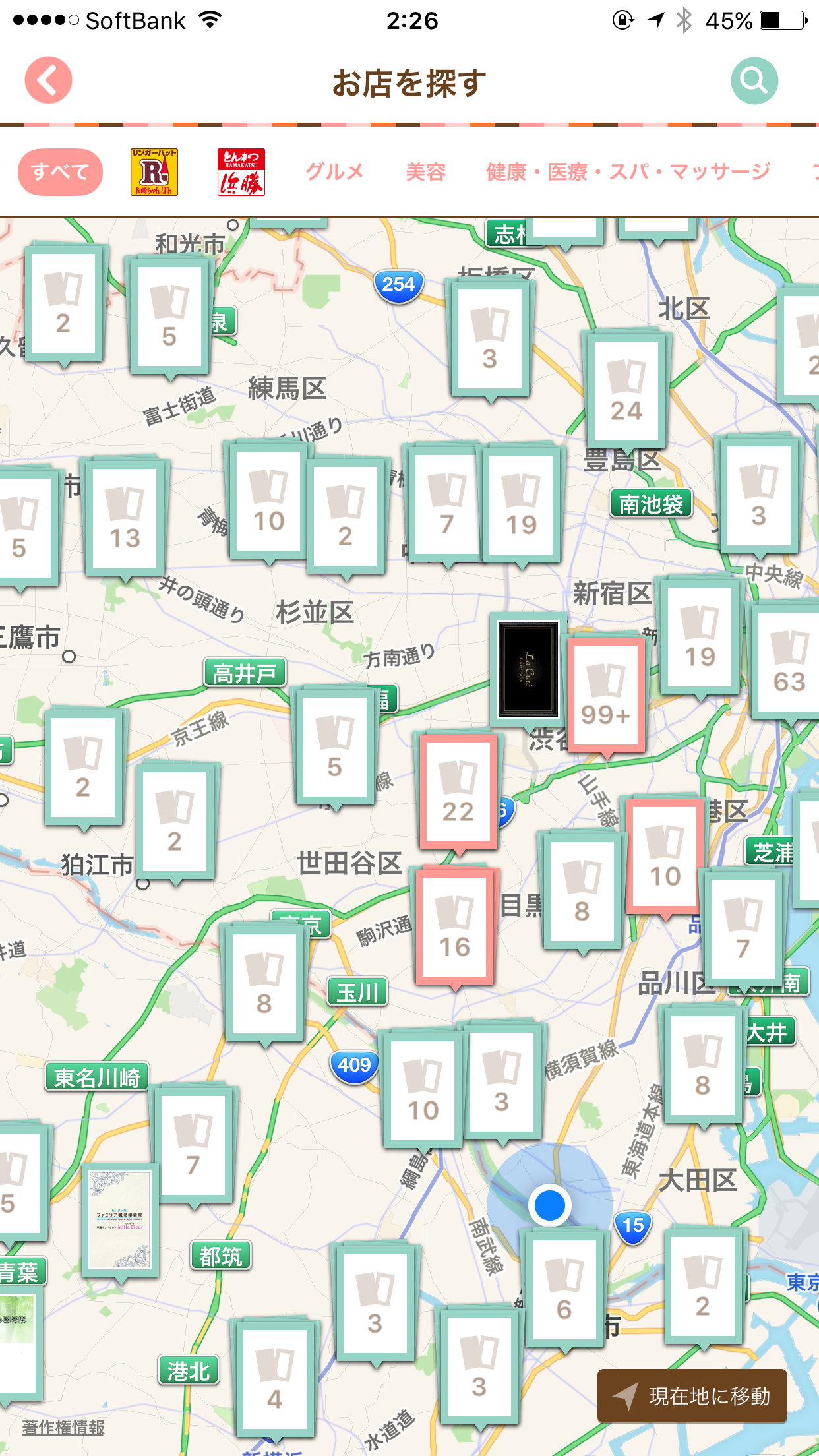The height and width of the screenshot is (1456, 819).
Task: Filter by Hamakatsu logo
Action: coord(241,172)
